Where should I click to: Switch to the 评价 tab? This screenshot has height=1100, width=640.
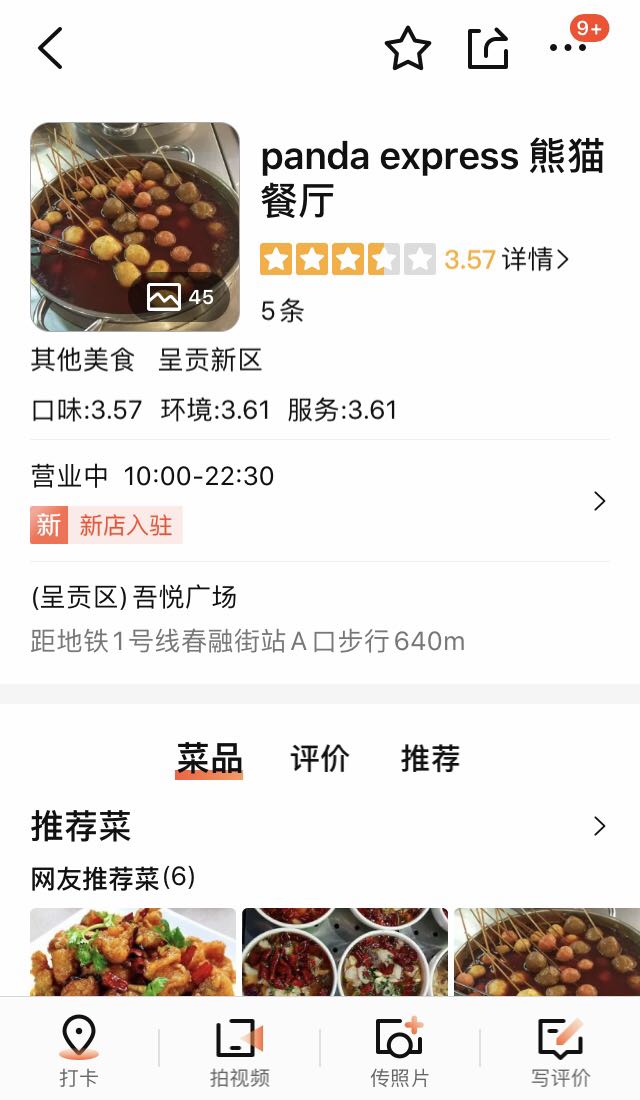320,759
